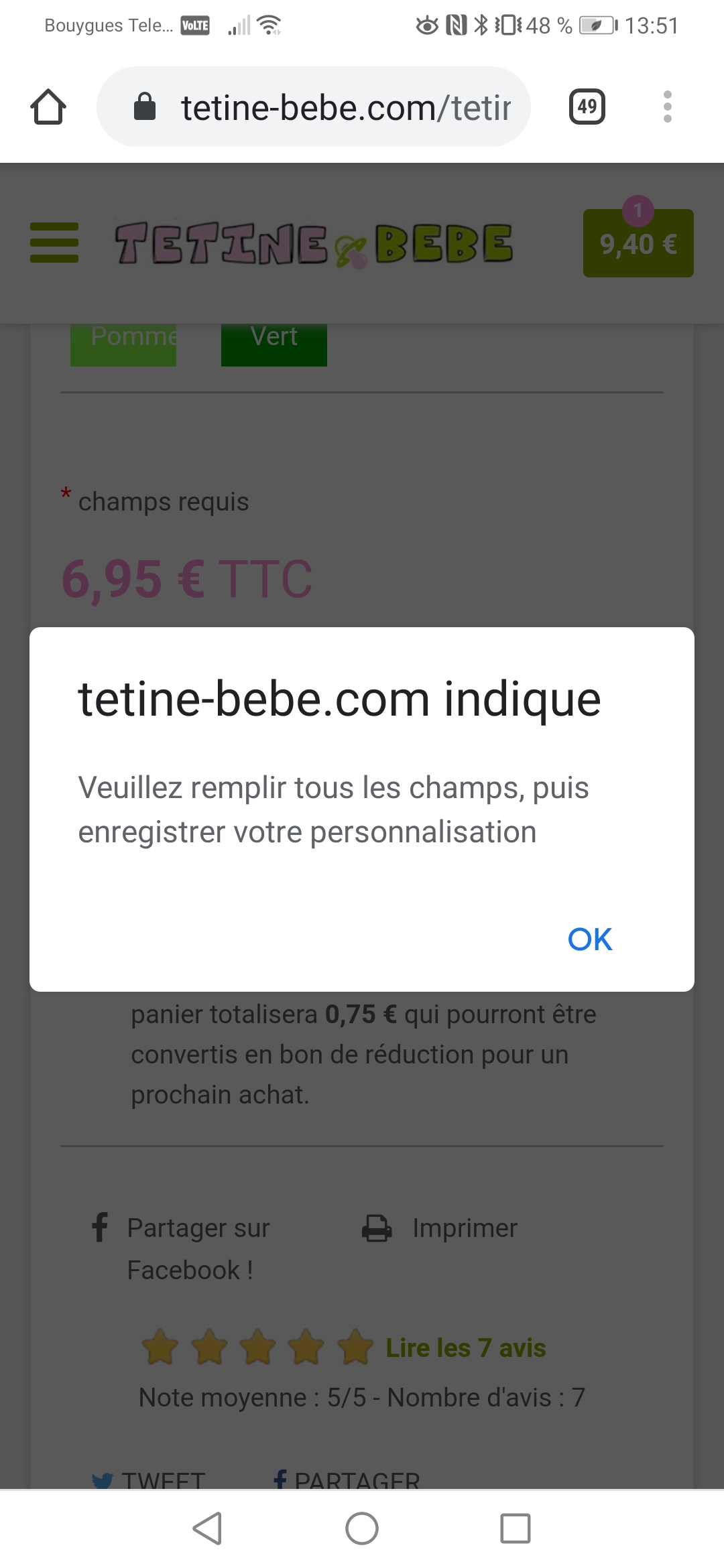Open the system recent apps view
Screen dimensions: 724x1568
515,1528
